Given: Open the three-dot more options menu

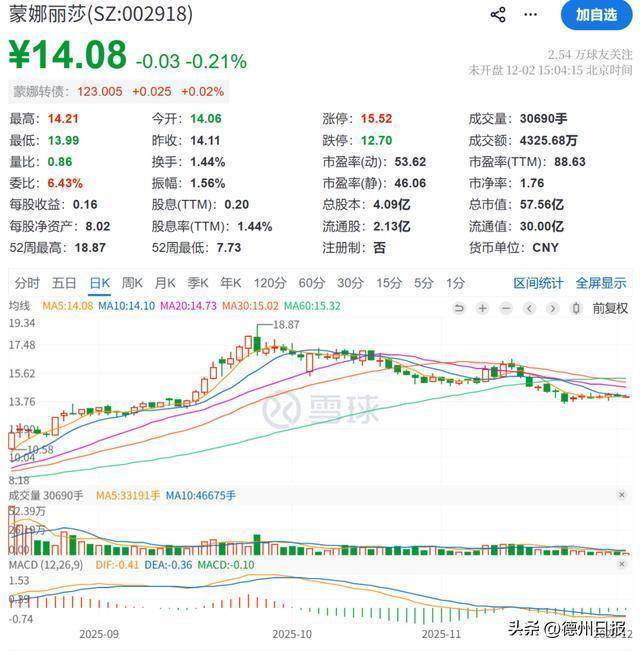Looking at the screenshot, I should point(530,15).
